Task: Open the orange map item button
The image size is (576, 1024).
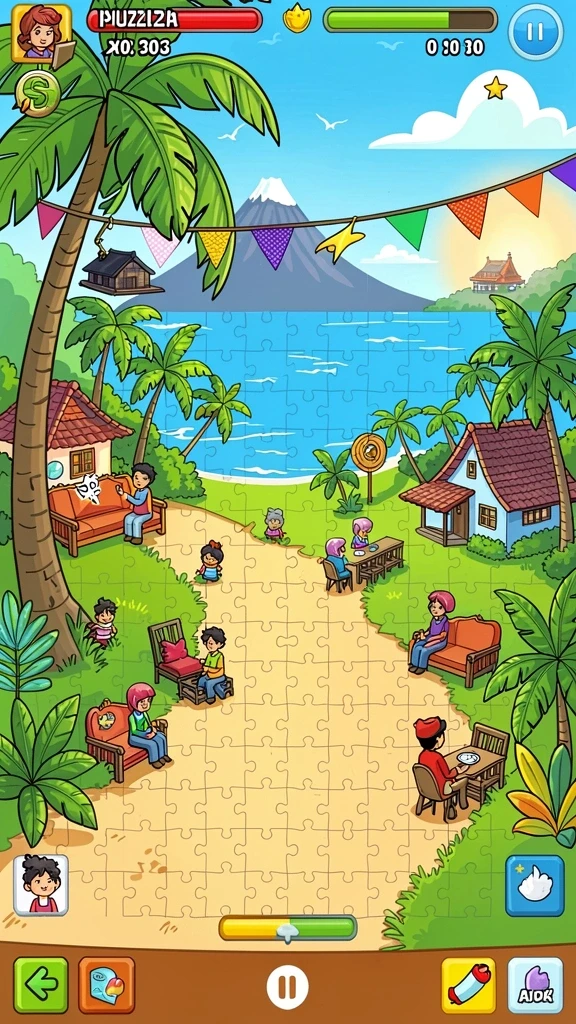Action: pos(106,985)
